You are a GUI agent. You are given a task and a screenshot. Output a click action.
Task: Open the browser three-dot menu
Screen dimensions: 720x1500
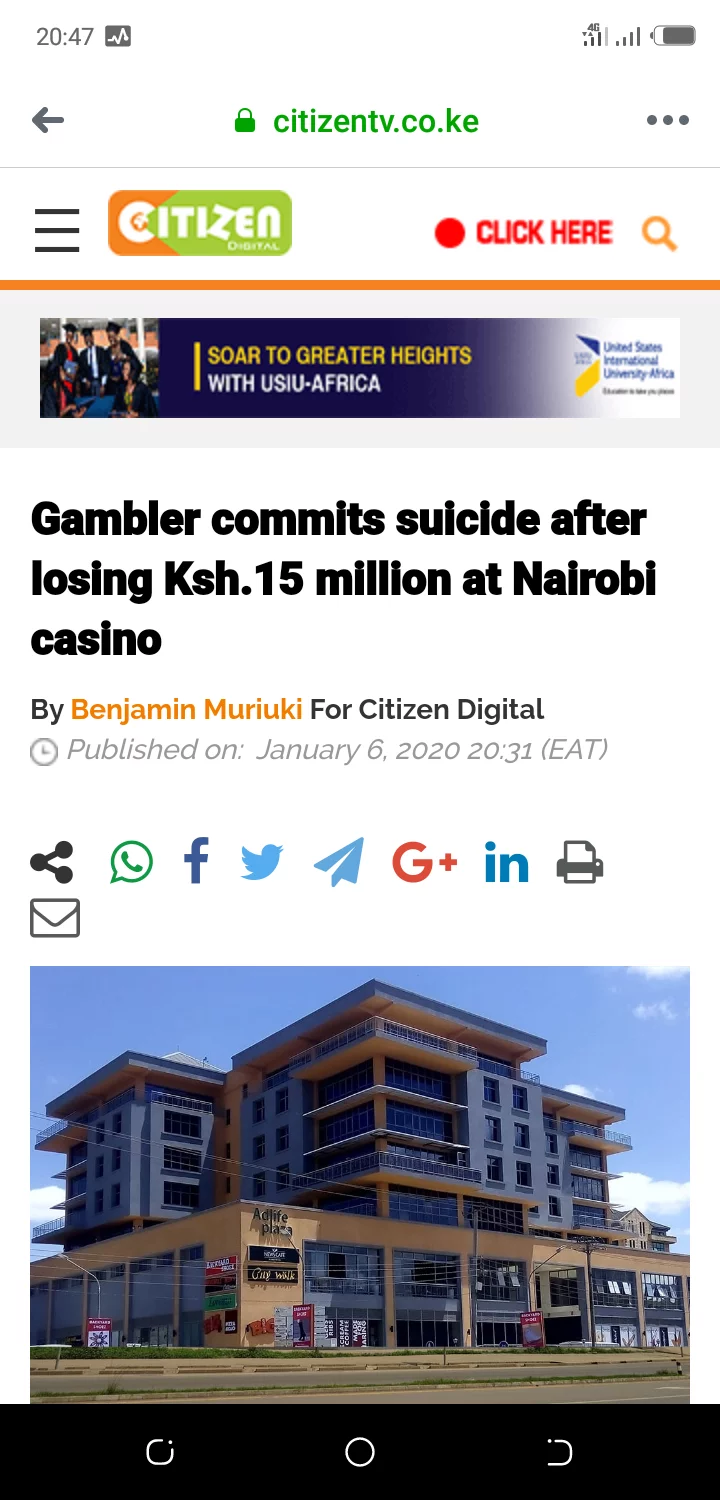pyautogui.click(x=667, y=121)
